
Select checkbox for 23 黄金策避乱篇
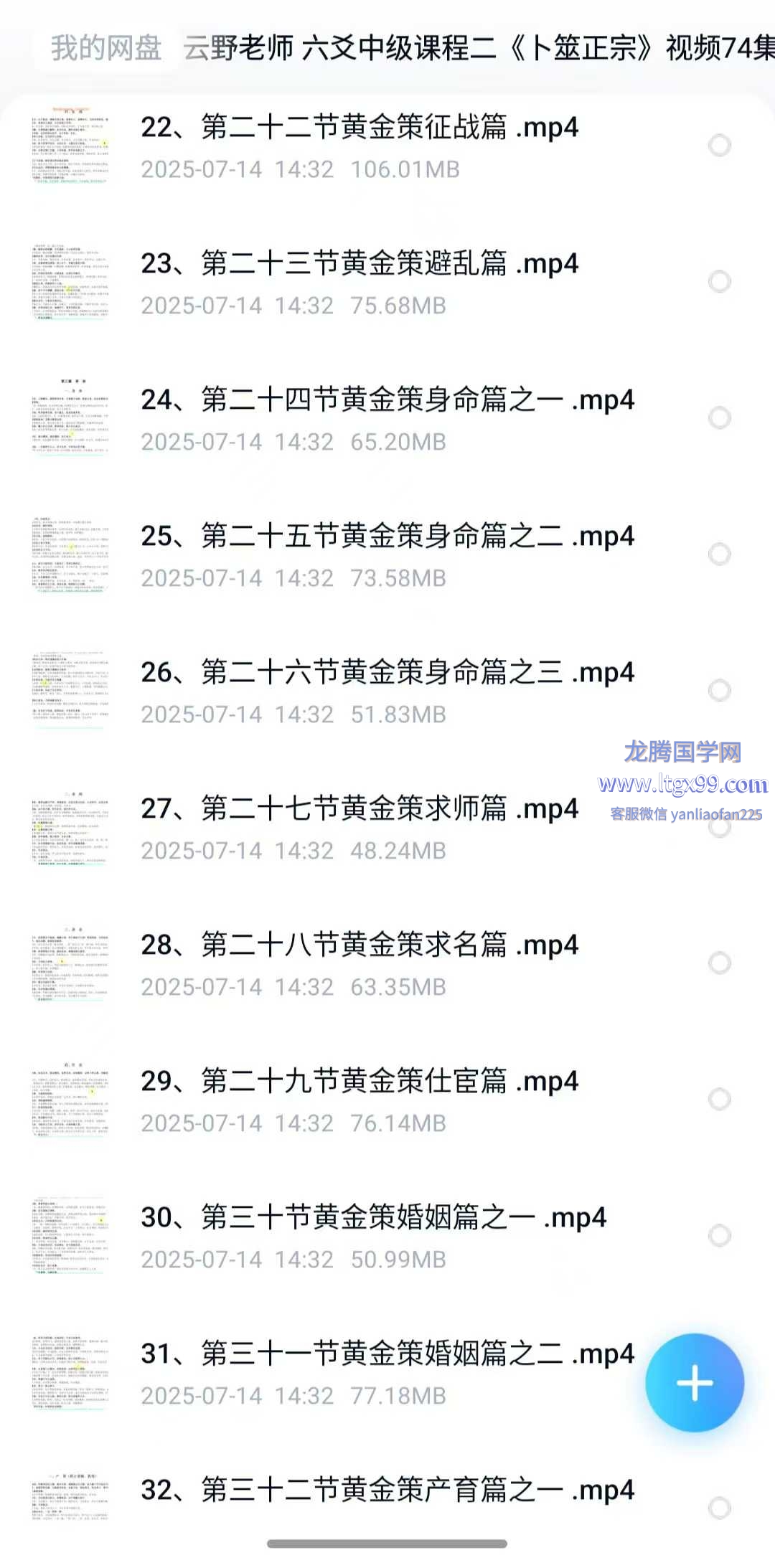click(x=719, y=281)
